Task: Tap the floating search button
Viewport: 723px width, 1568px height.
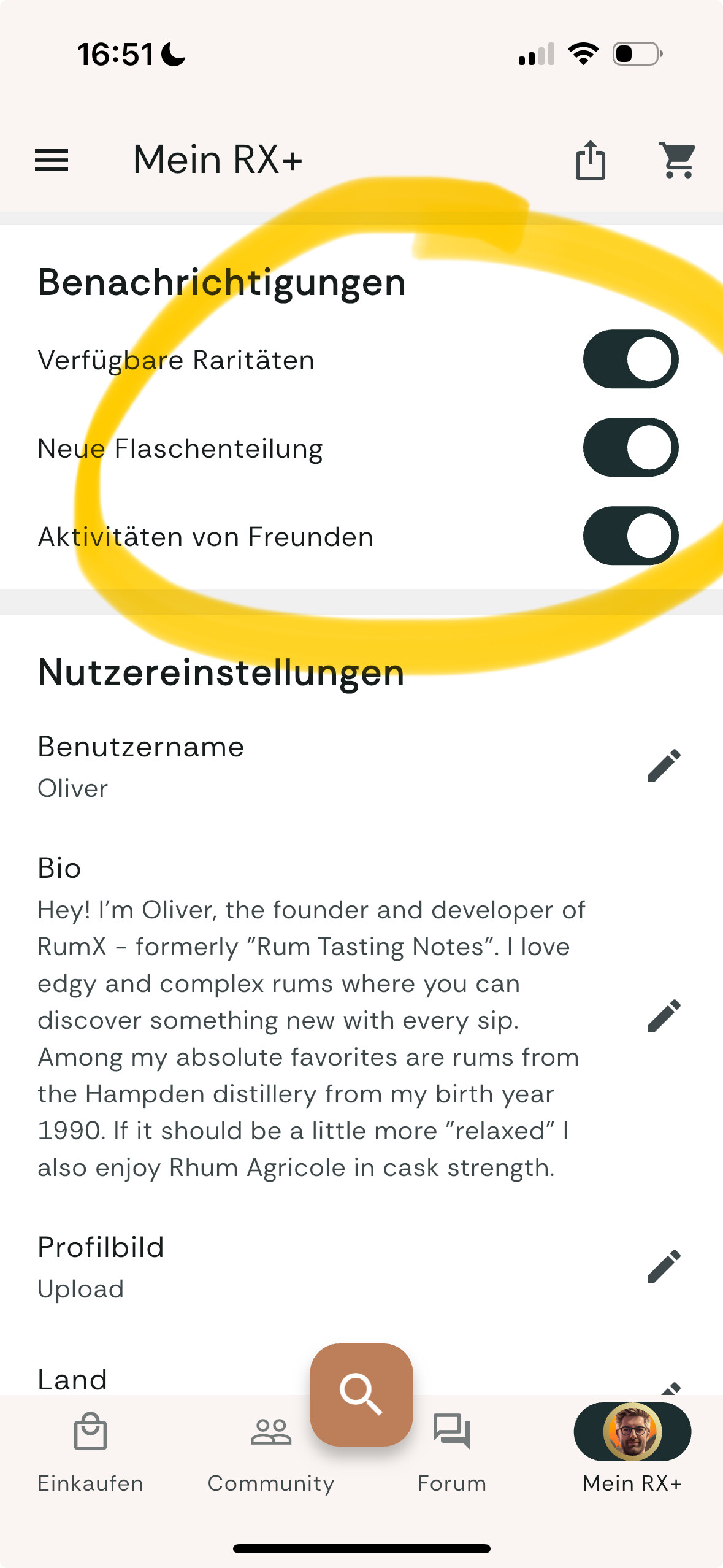Action: click(x=361, y=1395)
